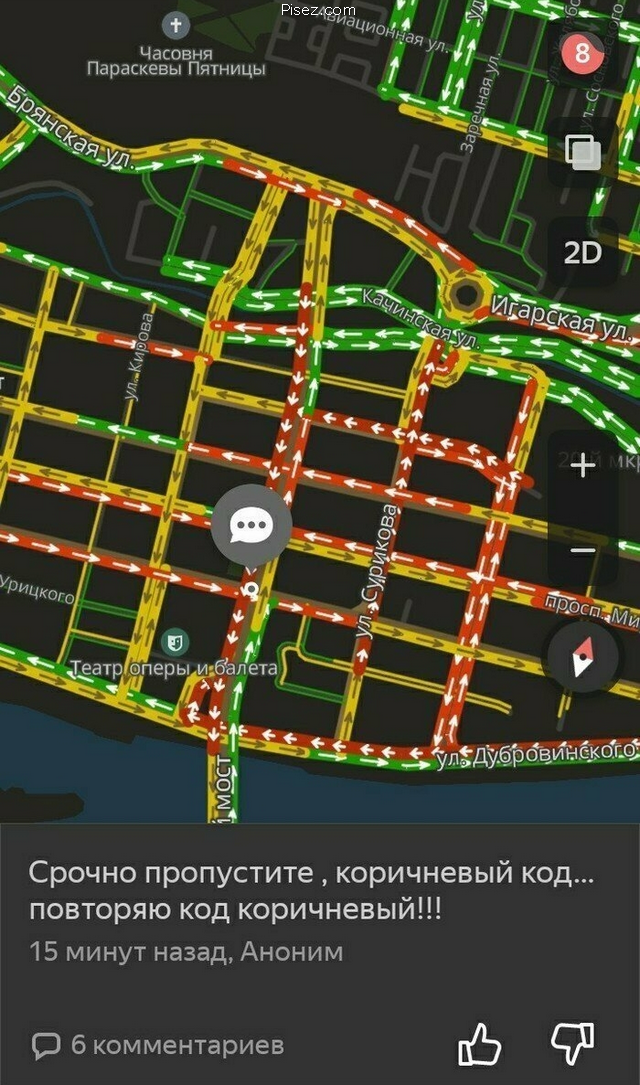Viewport: 640px width, 1085px height.
Task: Like the comment with thumbs up
Action: click(479, 1046)
